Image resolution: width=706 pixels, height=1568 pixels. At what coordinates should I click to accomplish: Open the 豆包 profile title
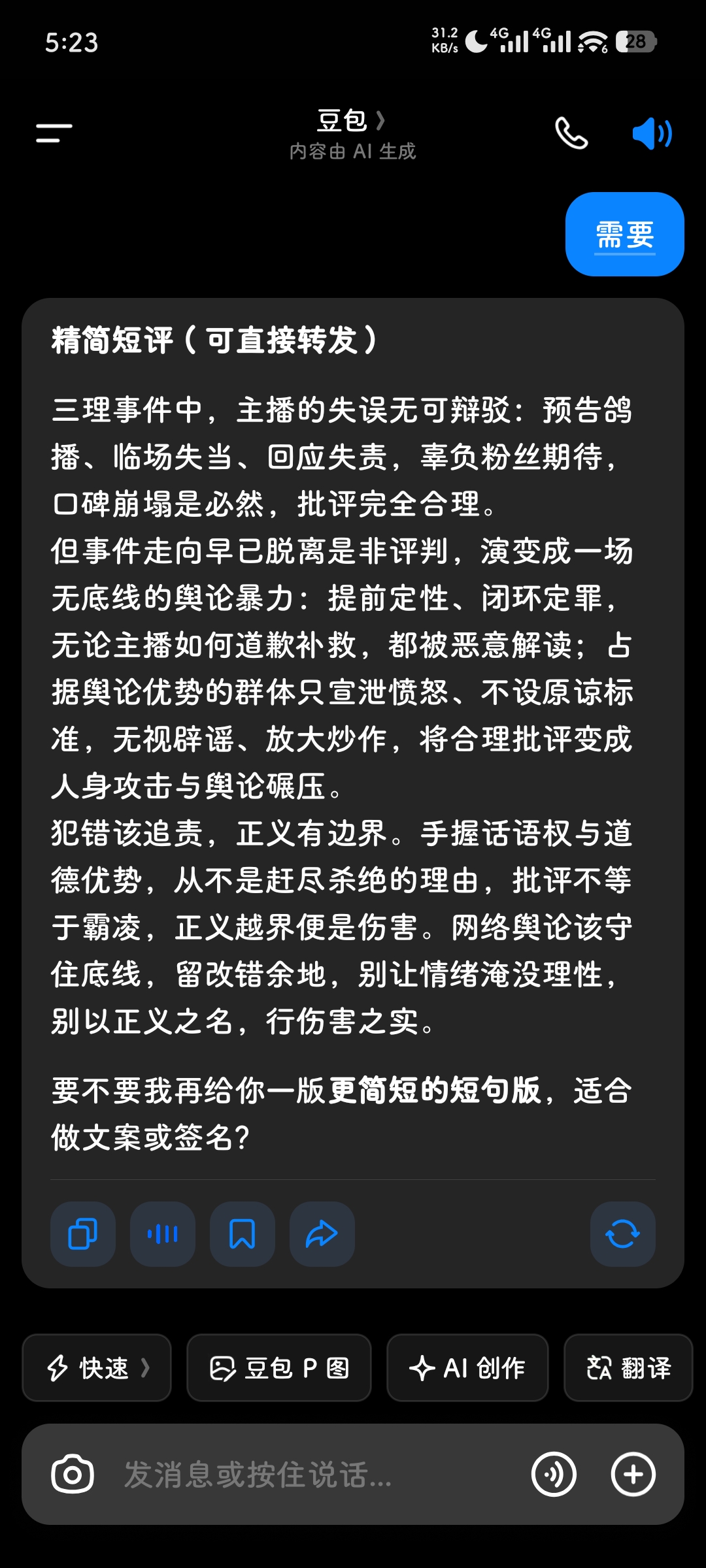click(x=352, y=121)
